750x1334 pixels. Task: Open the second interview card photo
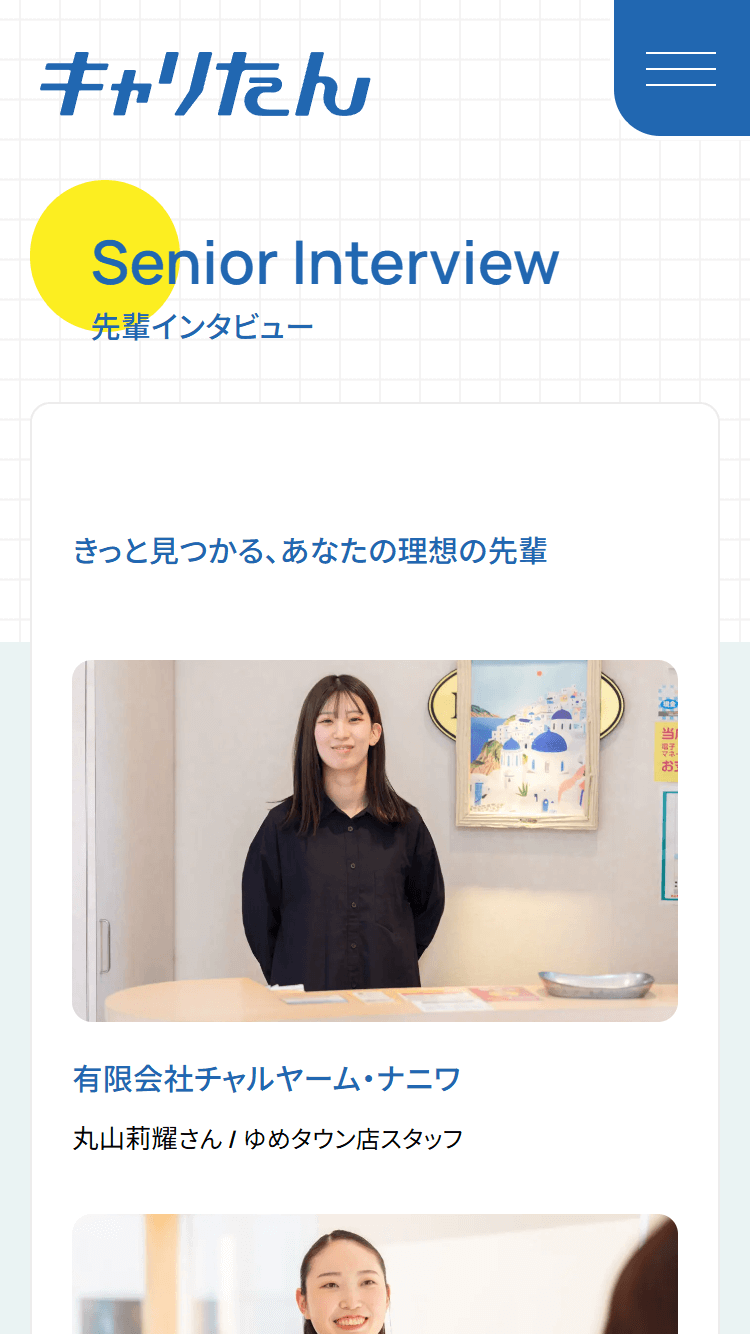[375, 1274]
